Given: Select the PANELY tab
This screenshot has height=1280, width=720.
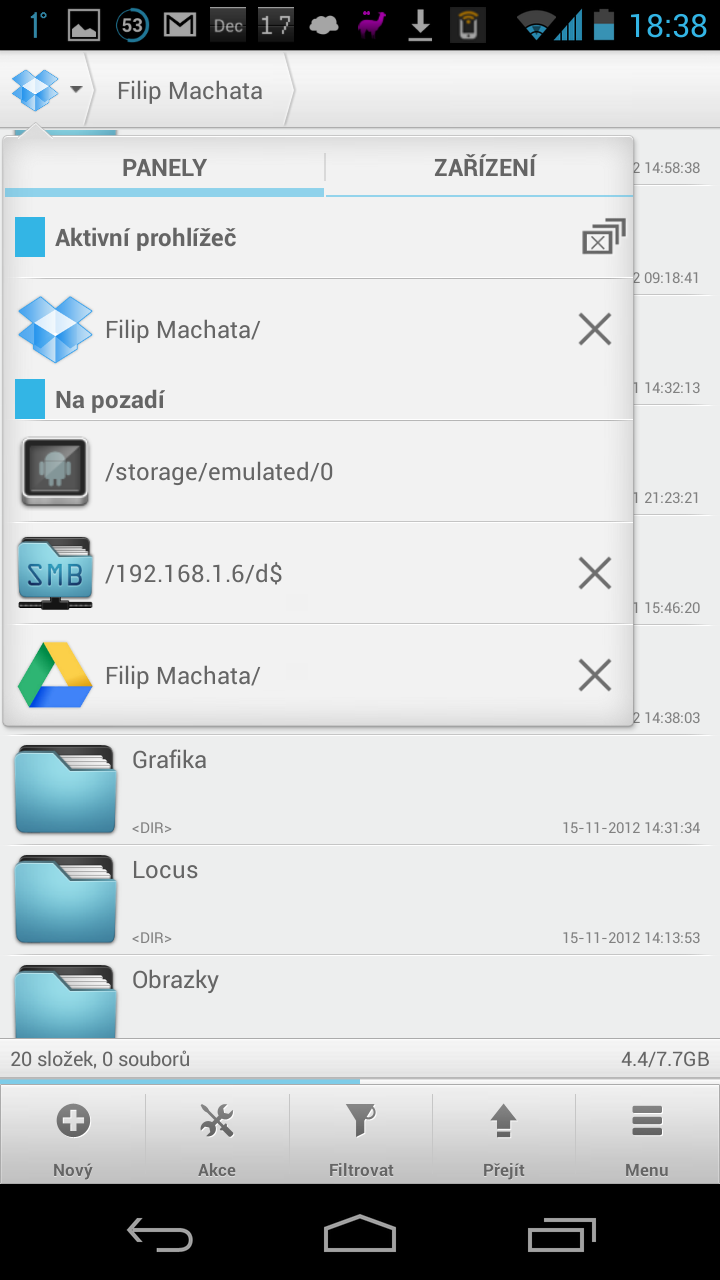Looking at the screenshot, I should [164, 167].
